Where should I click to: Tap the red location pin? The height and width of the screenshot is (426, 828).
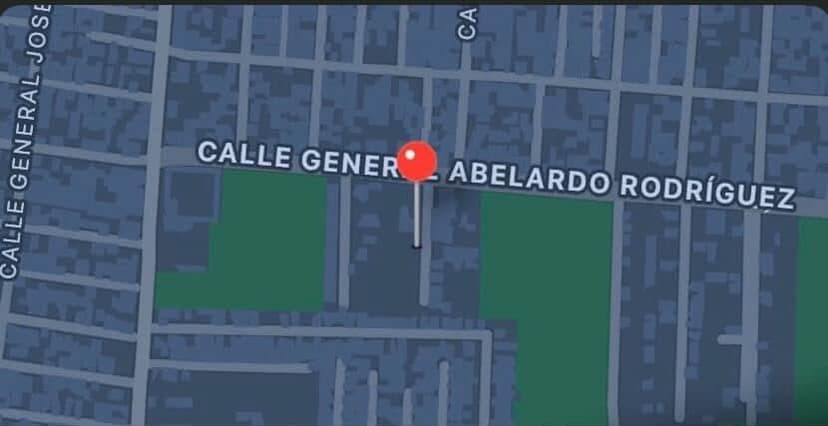pyautogui.click(x=417, y=162)
